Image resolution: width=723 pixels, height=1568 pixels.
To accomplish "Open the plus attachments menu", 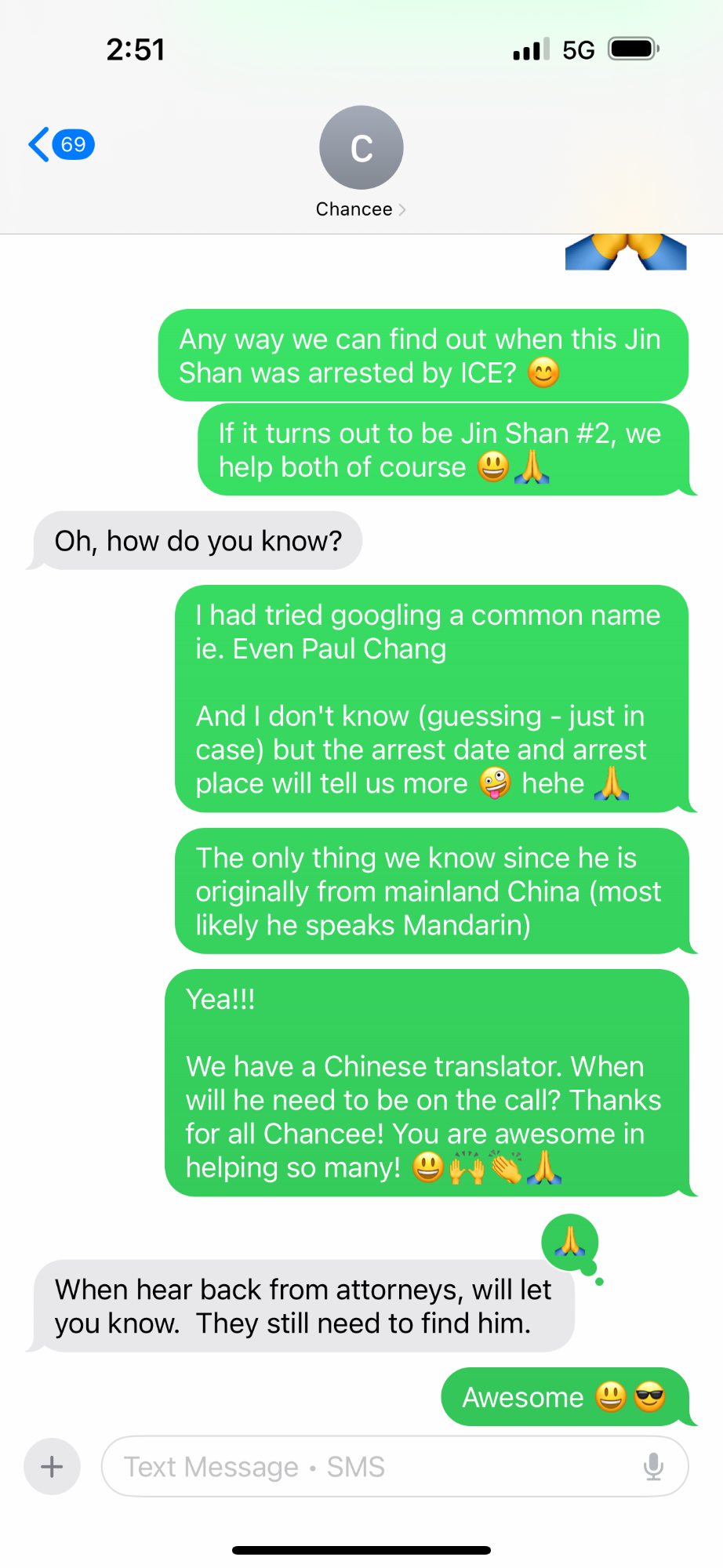I will pos(52,1466).
